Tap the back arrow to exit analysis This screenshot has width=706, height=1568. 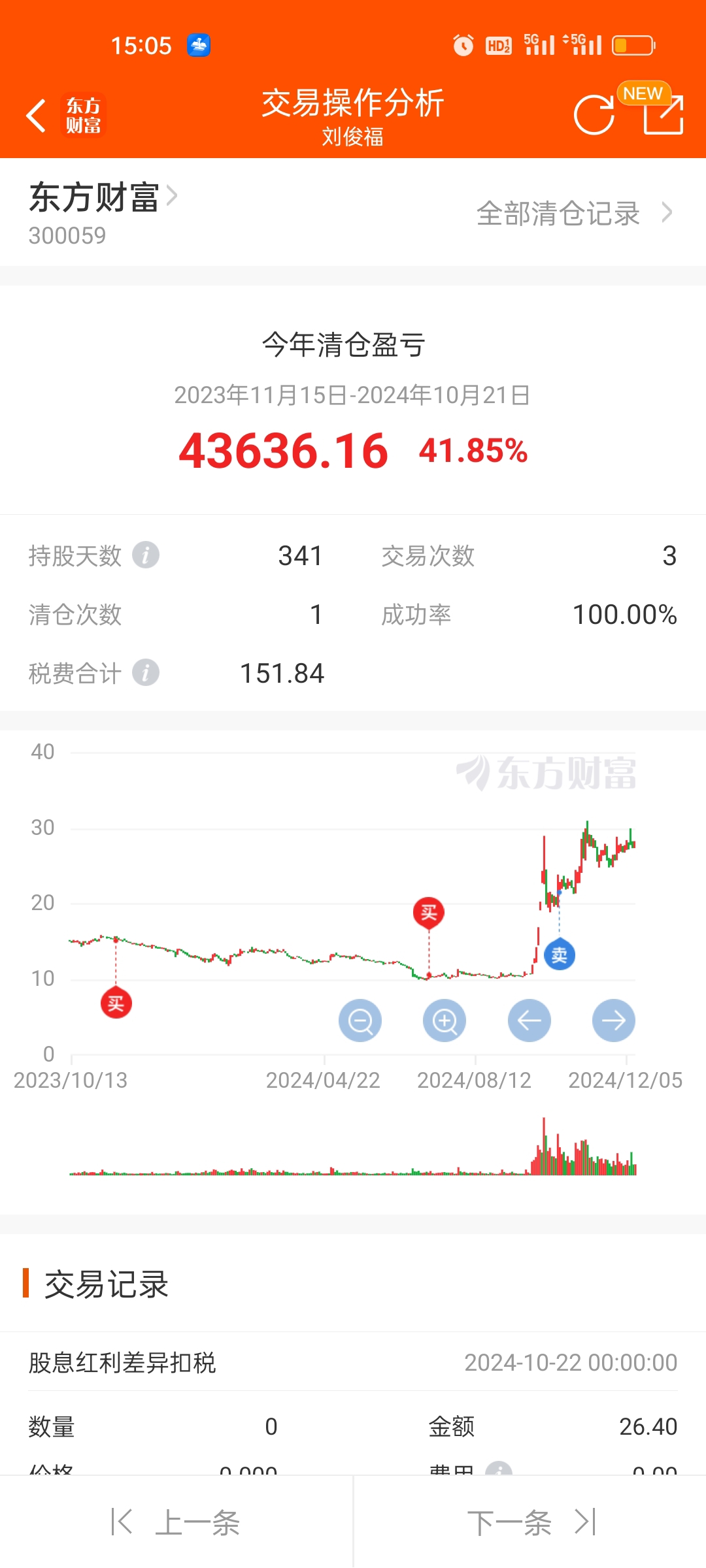tap(34, 115)
